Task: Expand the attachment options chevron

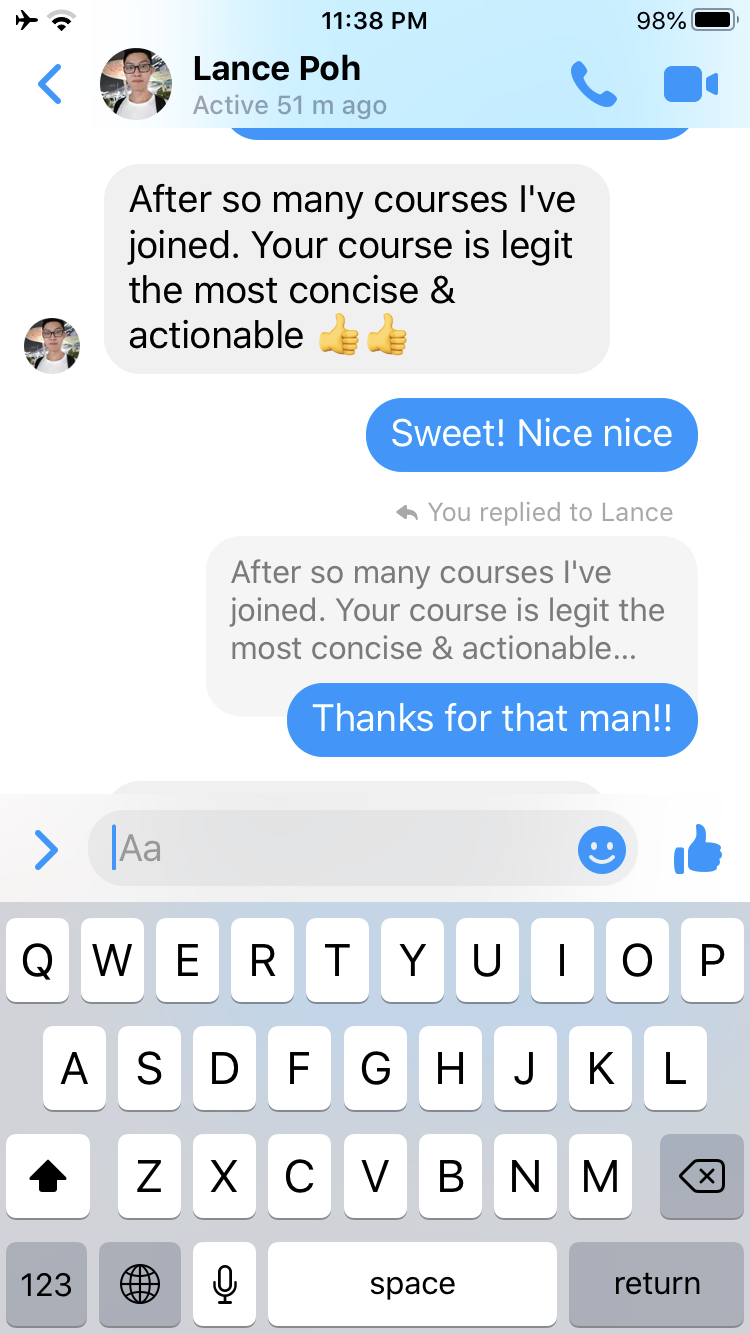Action: (46, 850)
